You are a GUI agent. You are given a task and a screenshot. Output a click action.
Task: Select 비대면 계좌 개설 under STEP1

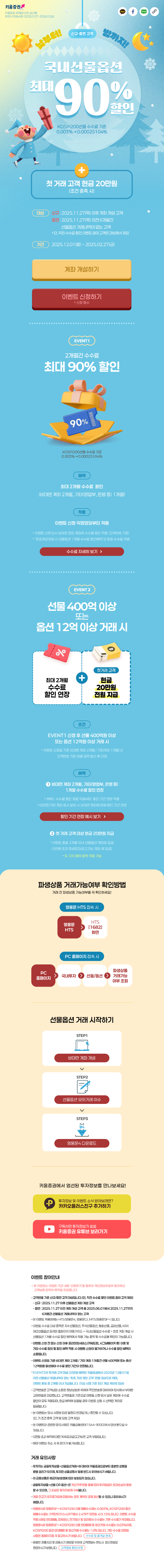click(x=82, y=1058)
